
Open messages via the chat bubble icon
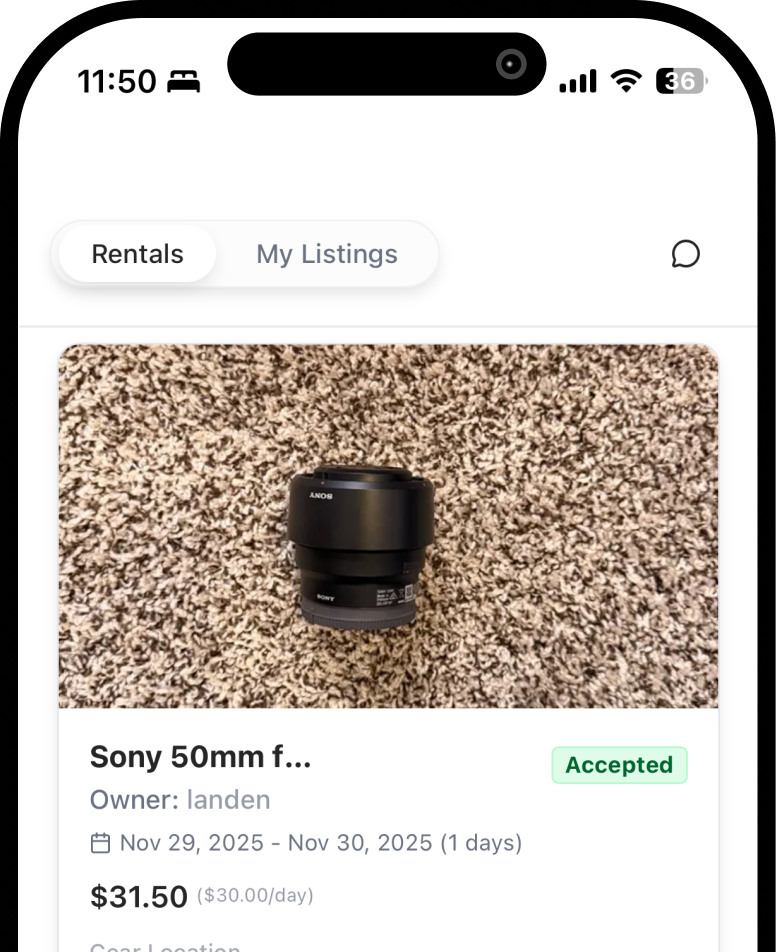tap(685, 254)
